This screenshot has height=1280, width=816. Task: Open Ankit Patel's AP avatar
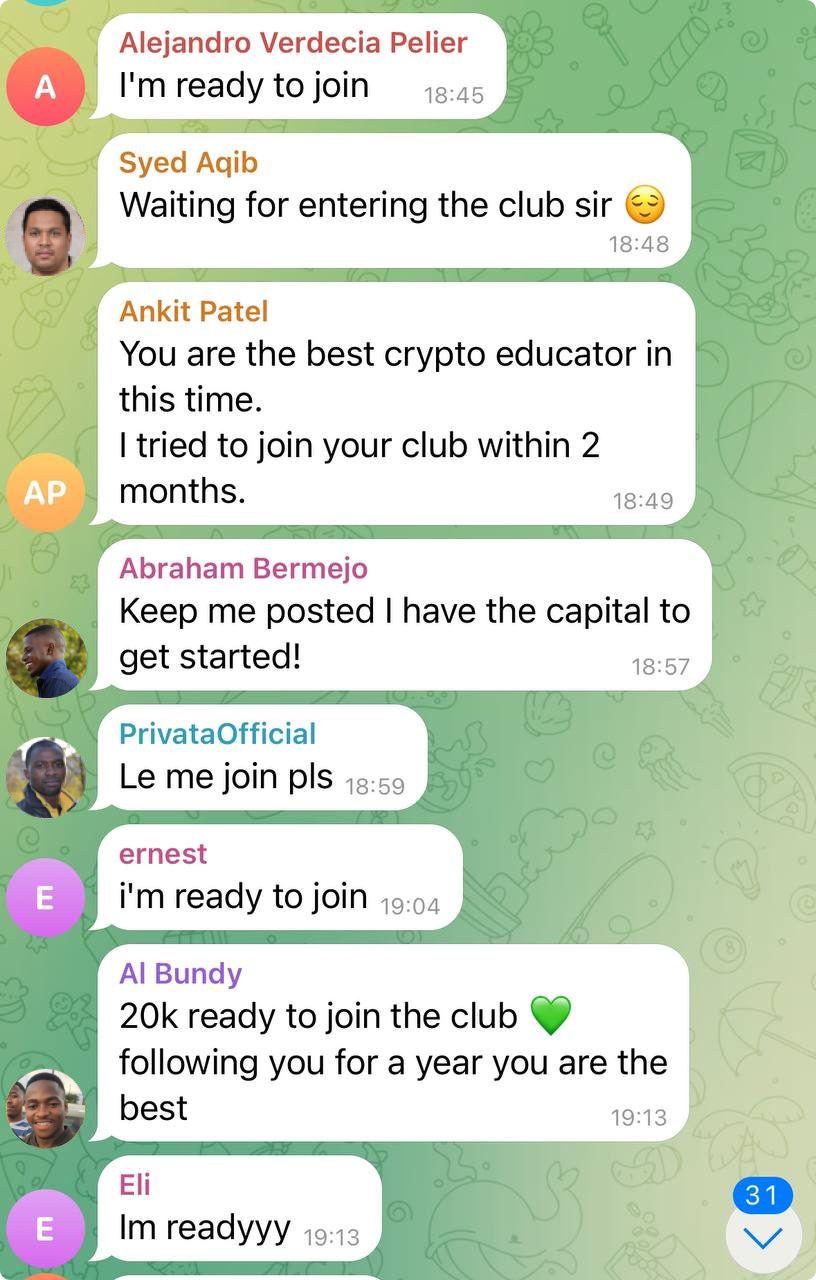point(45,492)
